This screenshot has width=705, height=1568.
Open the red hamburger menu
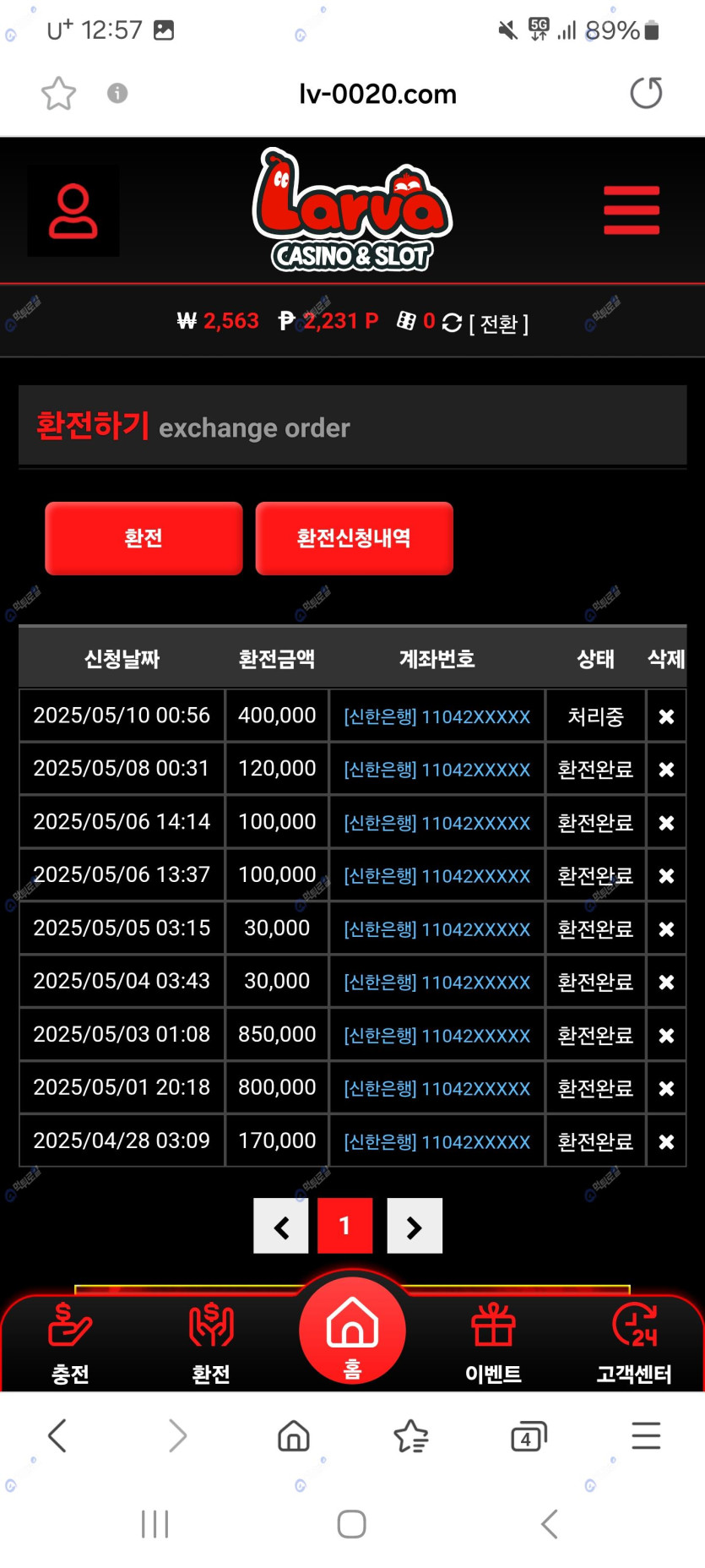632,210
